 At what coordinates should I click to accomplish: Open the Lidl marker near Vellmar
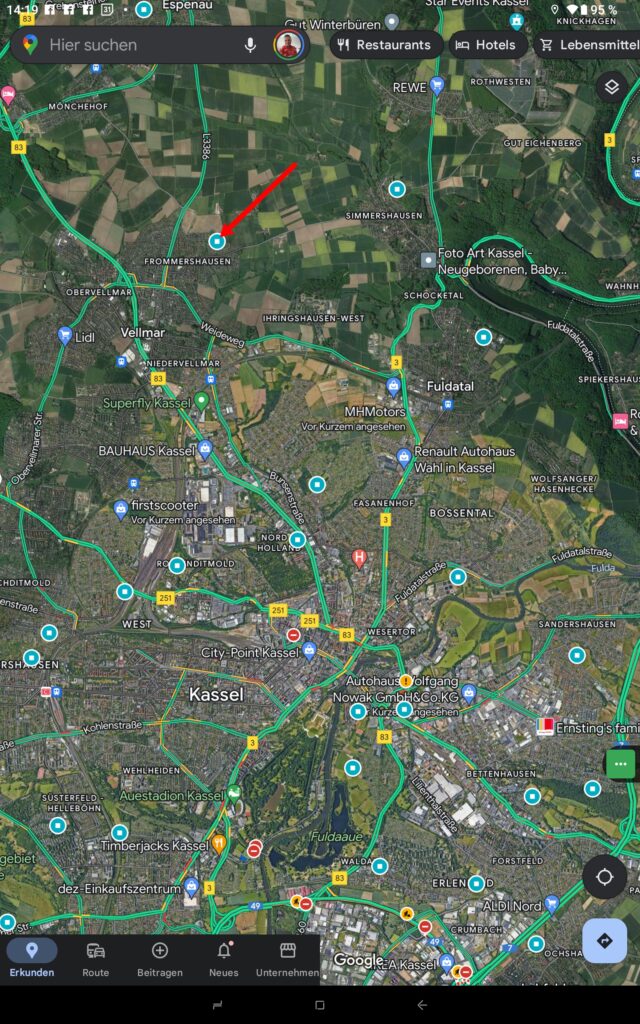66,336
